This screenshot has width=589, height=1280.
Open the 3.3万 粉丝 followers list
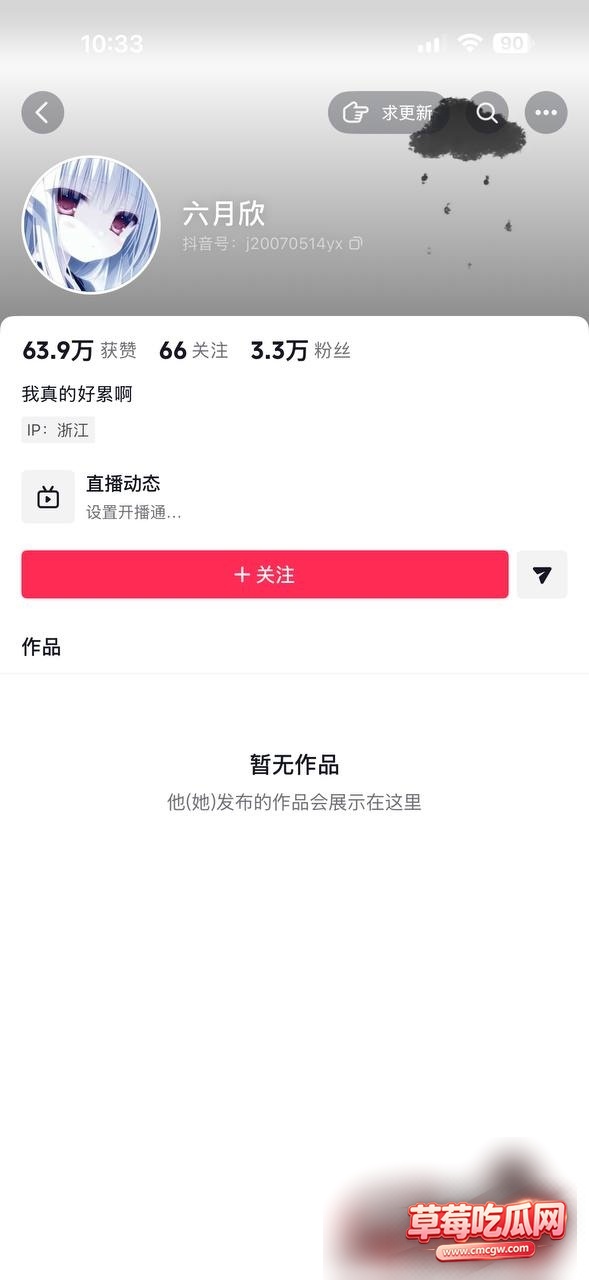coord(300,350)
